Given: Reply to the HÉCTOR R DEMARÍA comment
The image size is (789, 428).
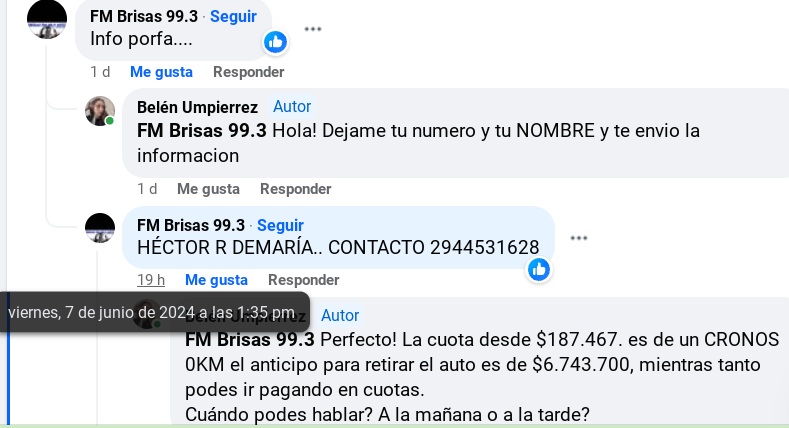Looking at the screenshot, I should pyautogui.click(x=303, y=279).
